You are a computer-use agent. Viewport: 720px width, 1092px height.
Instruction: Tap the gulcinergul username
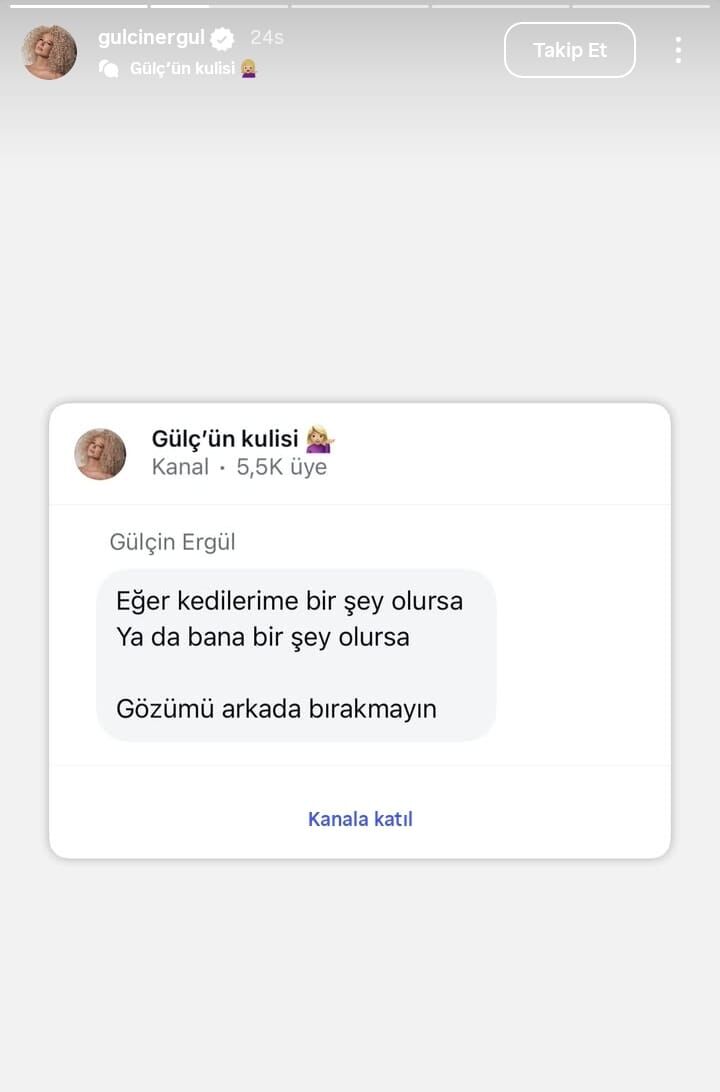click(x=151, y=38)
